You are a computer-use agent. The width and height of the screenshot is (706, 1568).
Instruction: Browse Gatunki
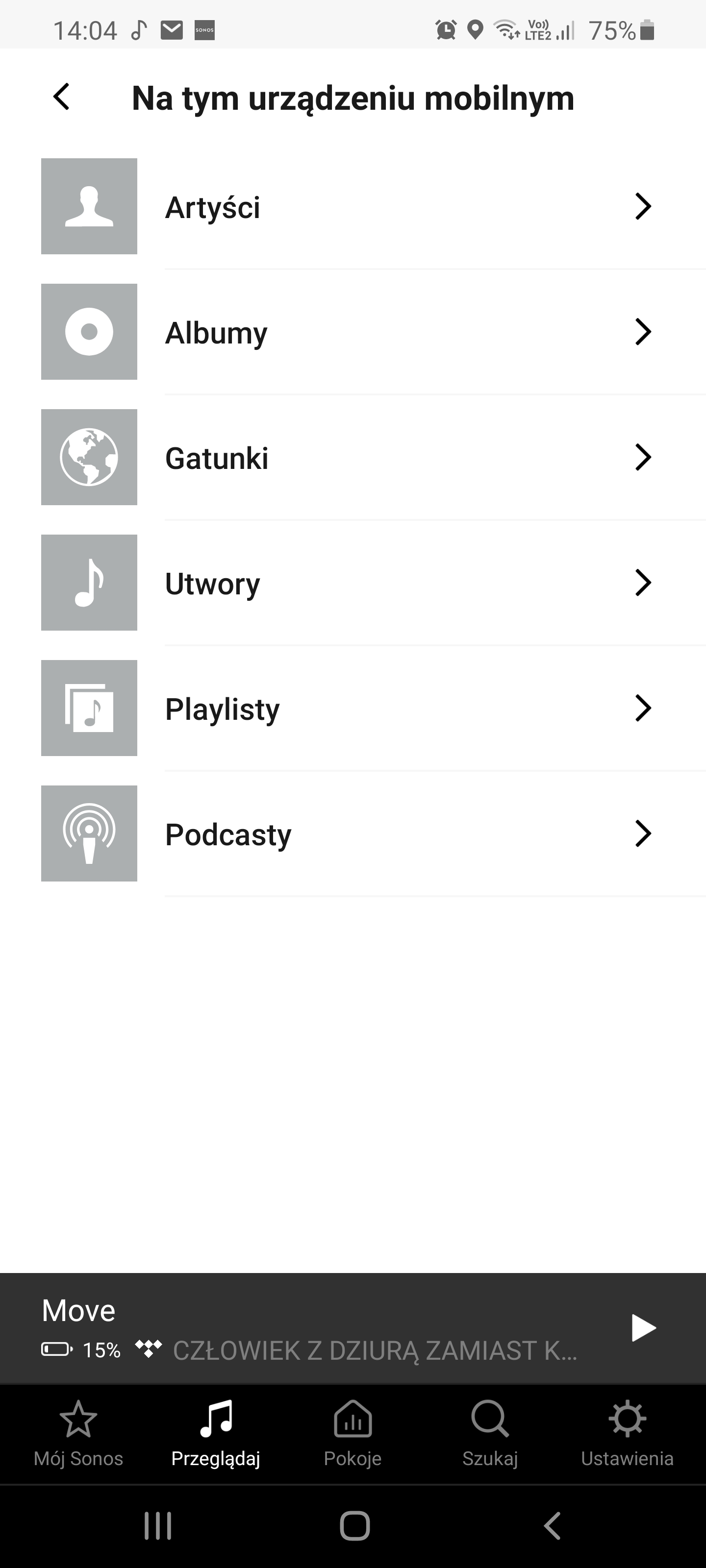[353, 457]
